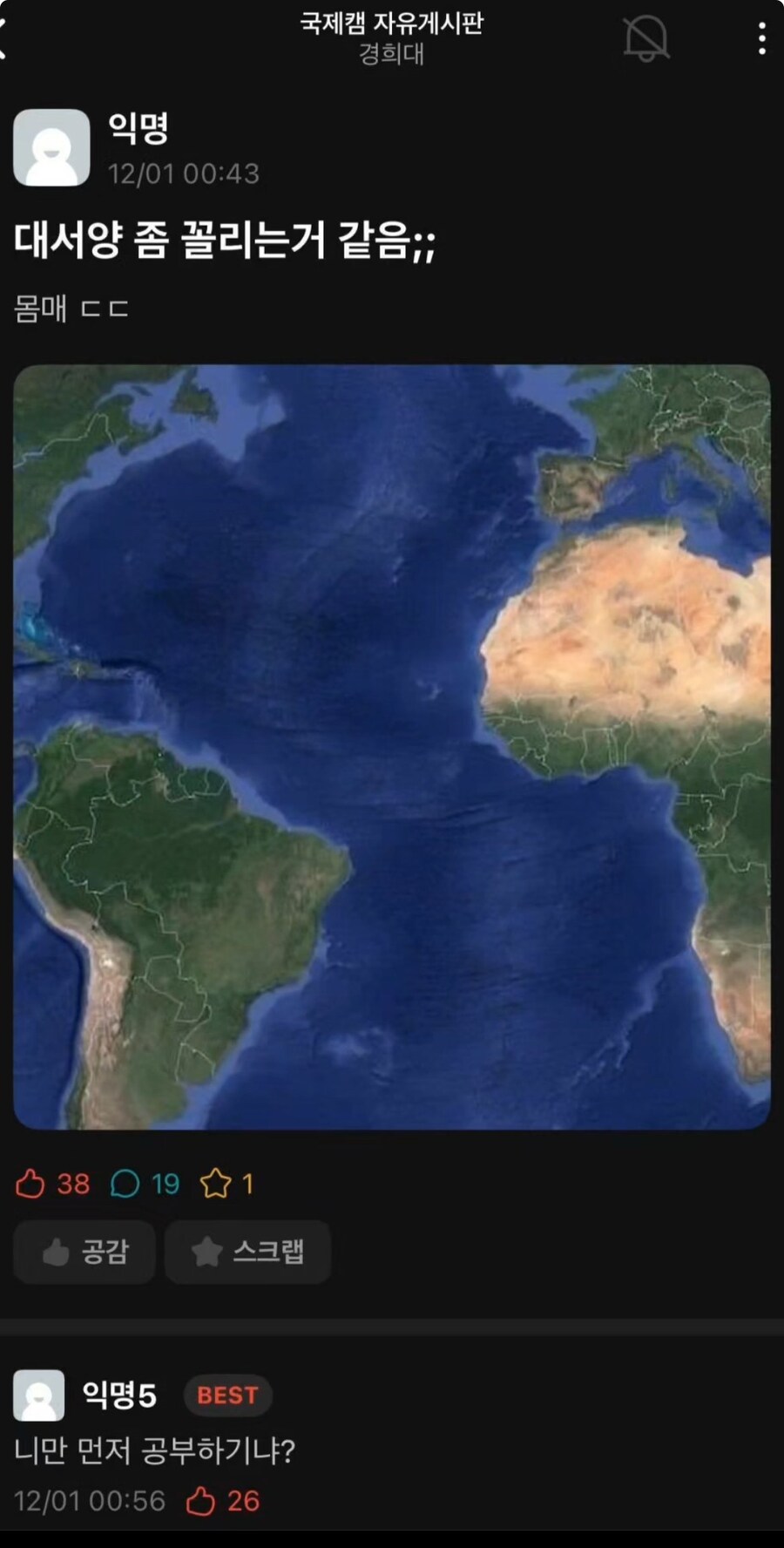Open the Atlantic Ocean map image
Screen dimensions: 784x1548
(x=392, y=747)
